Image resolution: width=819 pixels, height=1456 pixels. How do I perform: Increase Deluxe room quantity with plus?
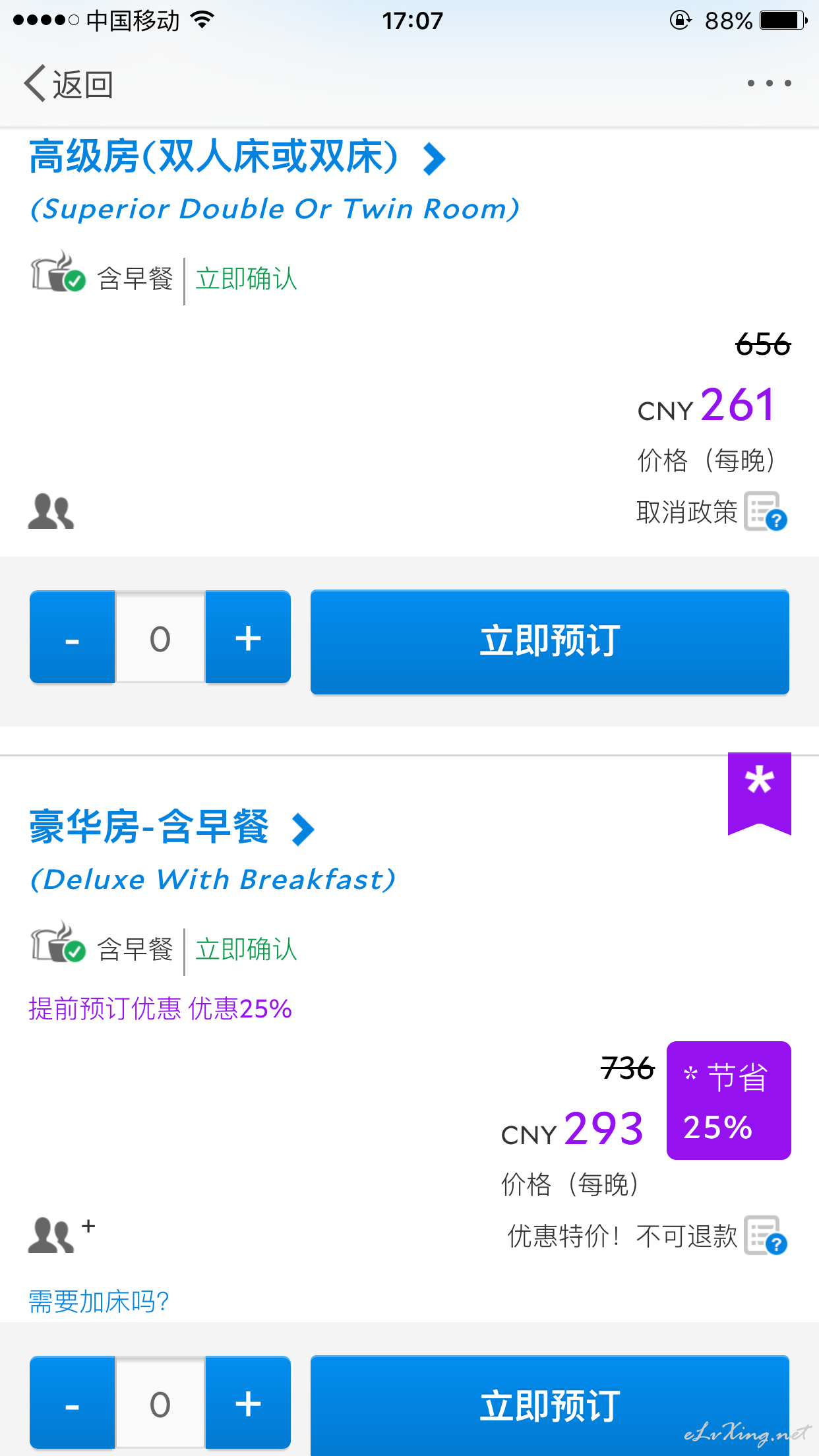point(248,1403)
